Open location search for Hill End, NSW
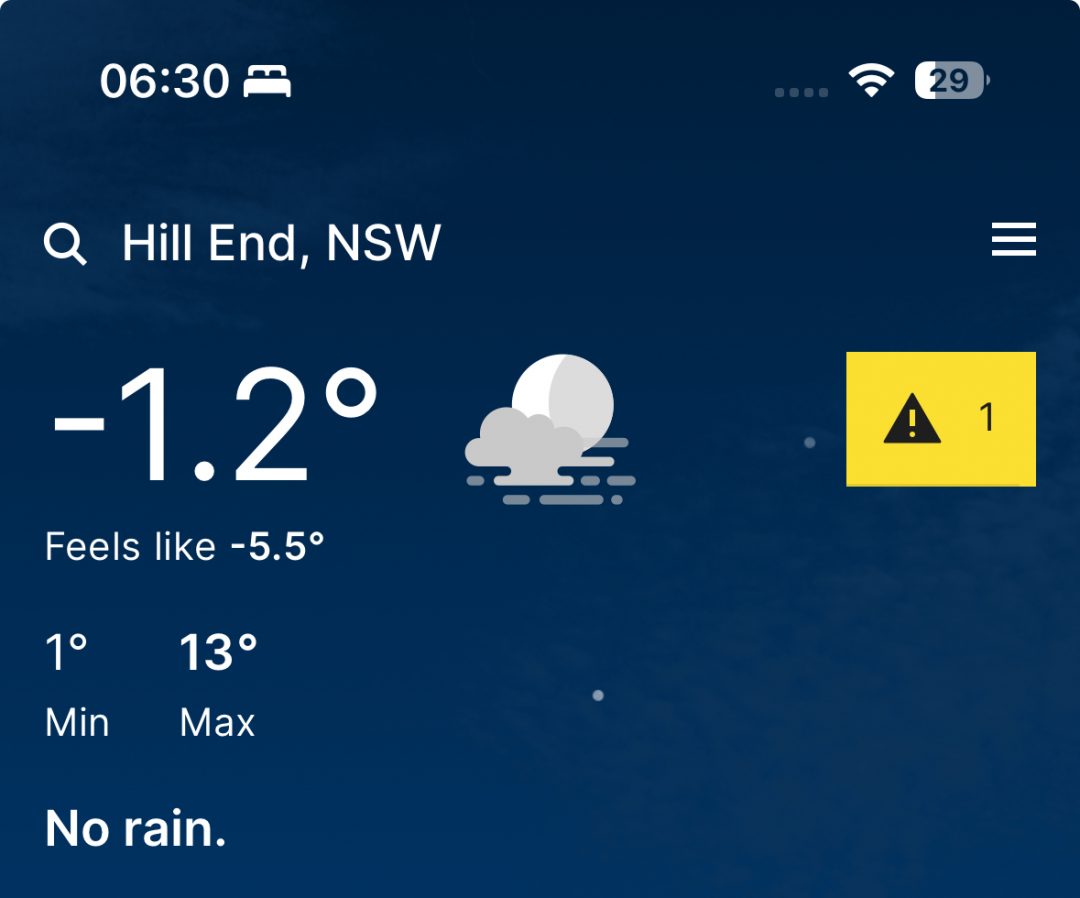Image resolution: width=1080 pixels, height=898 pixels. [66, 244]
